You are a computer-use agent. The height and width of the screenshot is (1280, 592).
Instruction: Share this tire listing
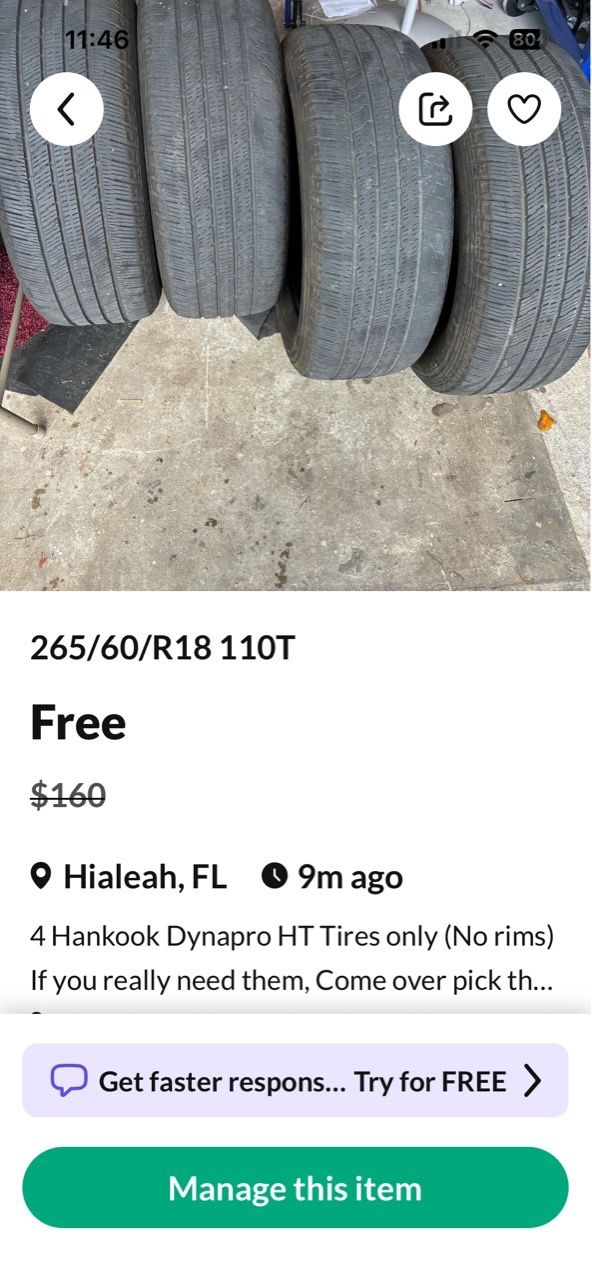pos(436,109)
